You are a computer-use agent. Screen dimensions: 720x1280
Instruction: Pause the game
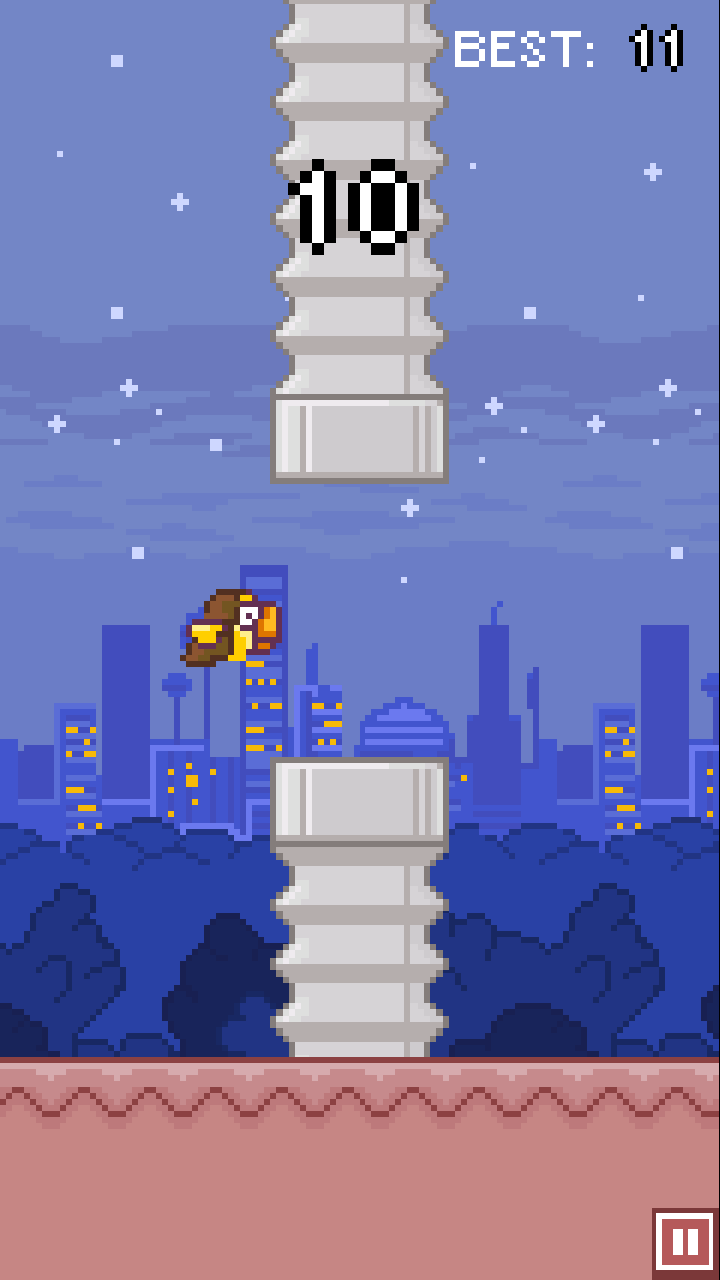pyautogui.click(x=685, y=1242)
